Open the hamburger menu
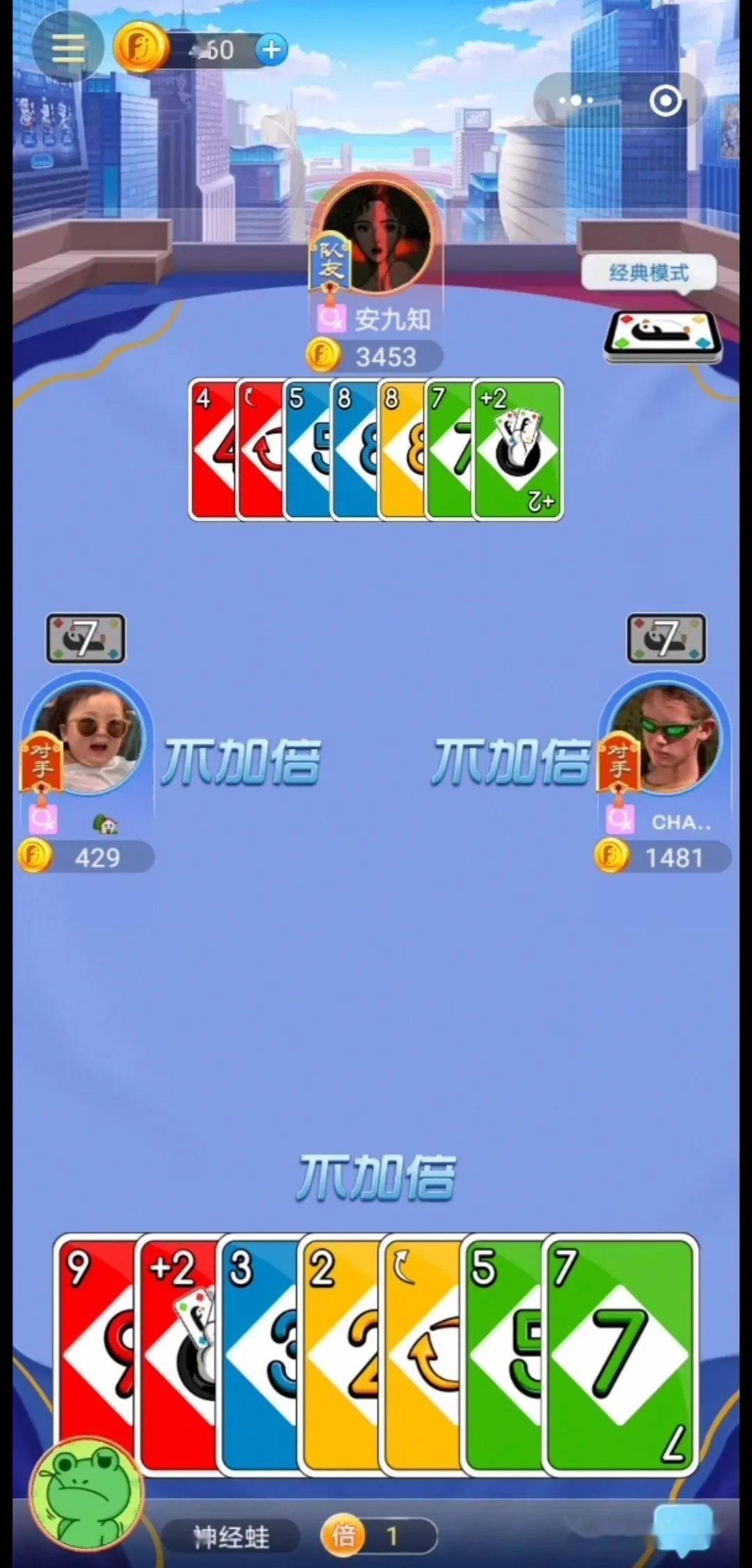Viewport: 752px width, 1568px height. (x=68, y=49)
